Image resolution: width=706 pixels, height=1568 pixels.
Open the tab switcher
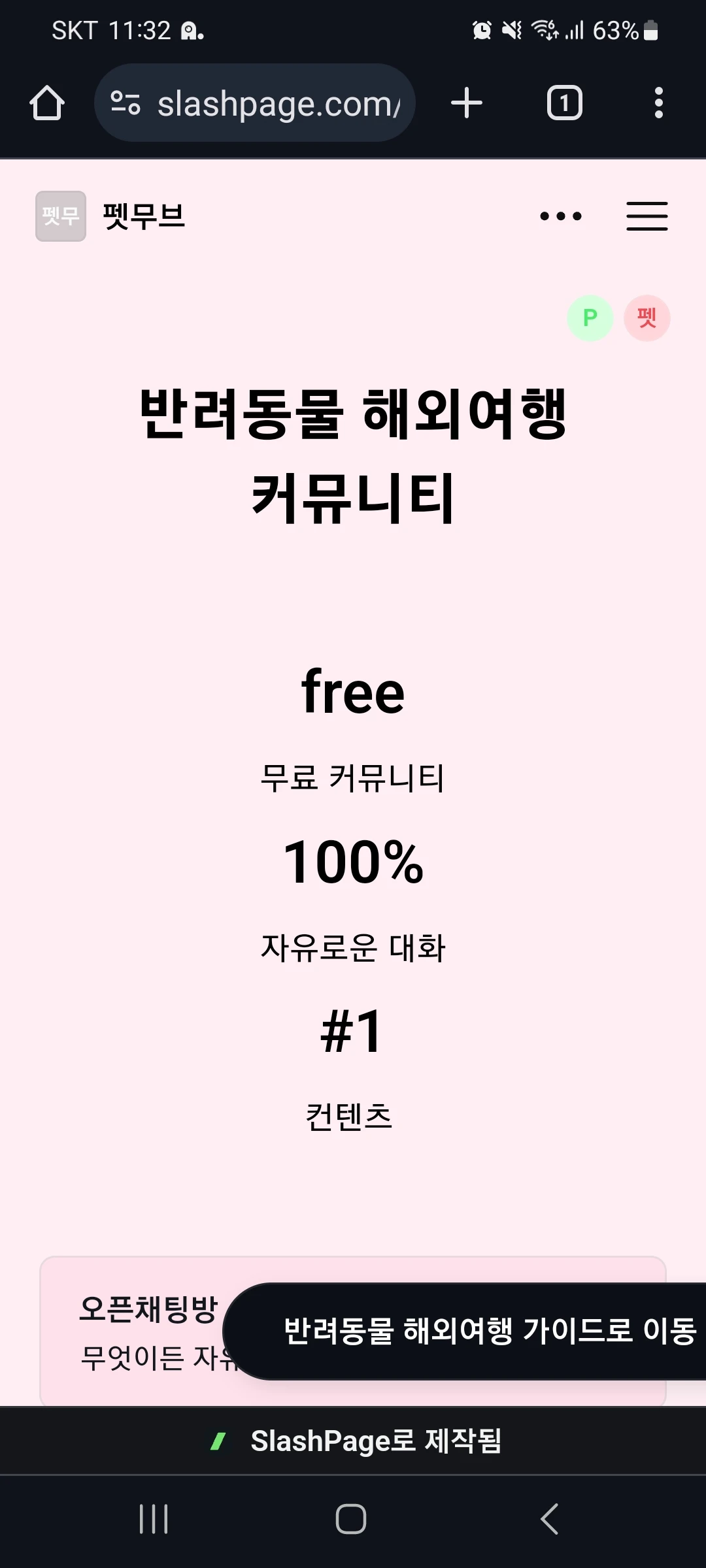(564, 103)
